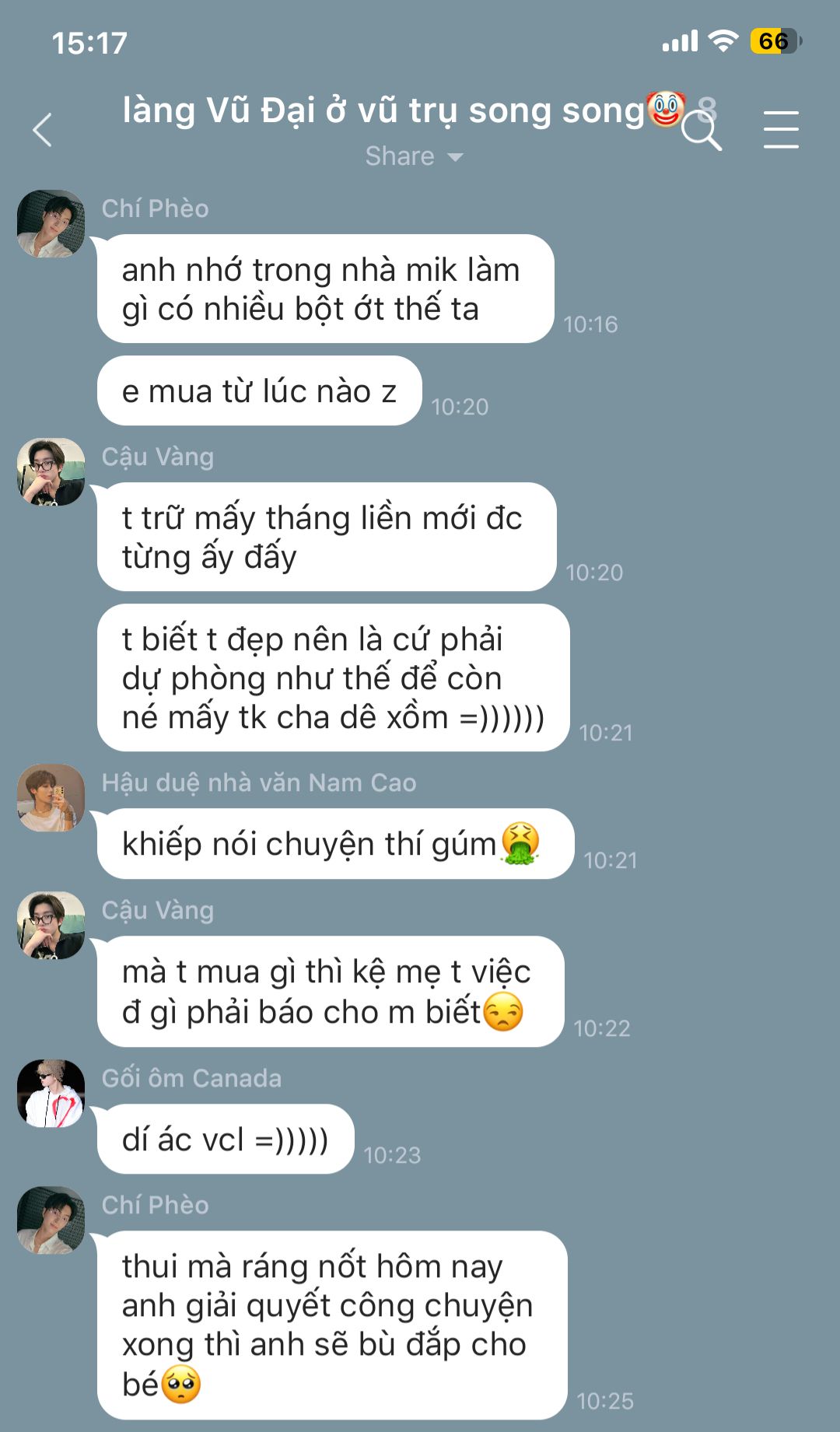Image resolution: width=840 pixels, height=1432 pixels.
Task: Go back from the group chat
Action: 43,130
